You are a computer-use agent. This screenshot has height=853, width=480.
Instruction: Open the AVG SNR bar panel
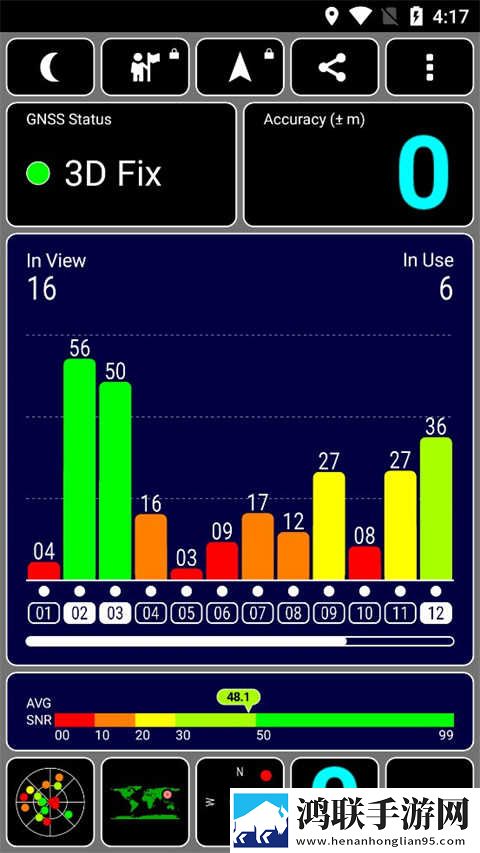coord(240,712)
